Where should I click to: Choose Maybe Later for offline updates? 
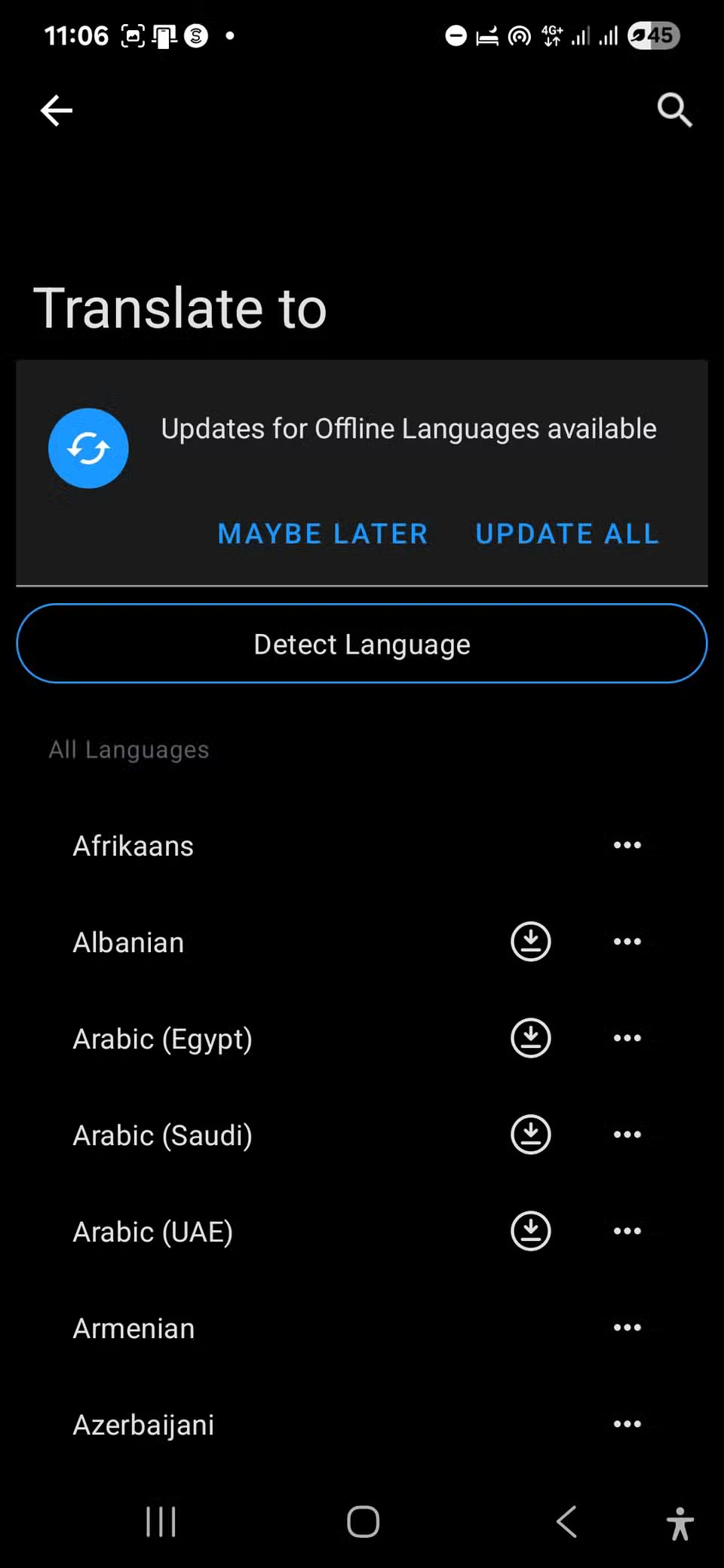coord(323,534)
